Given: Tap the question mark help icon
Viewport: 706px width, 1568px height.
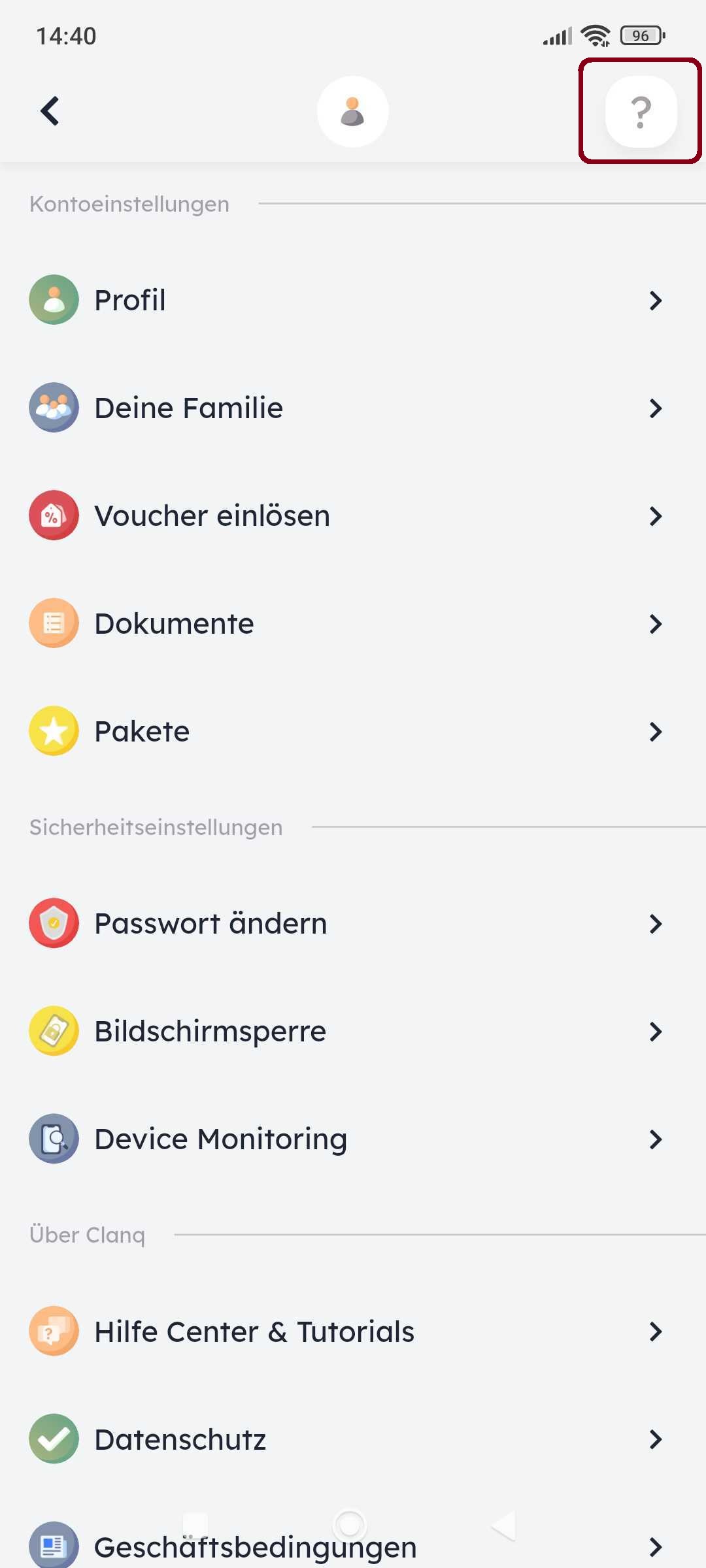Looking at the screenshot, I should point(641,112).
